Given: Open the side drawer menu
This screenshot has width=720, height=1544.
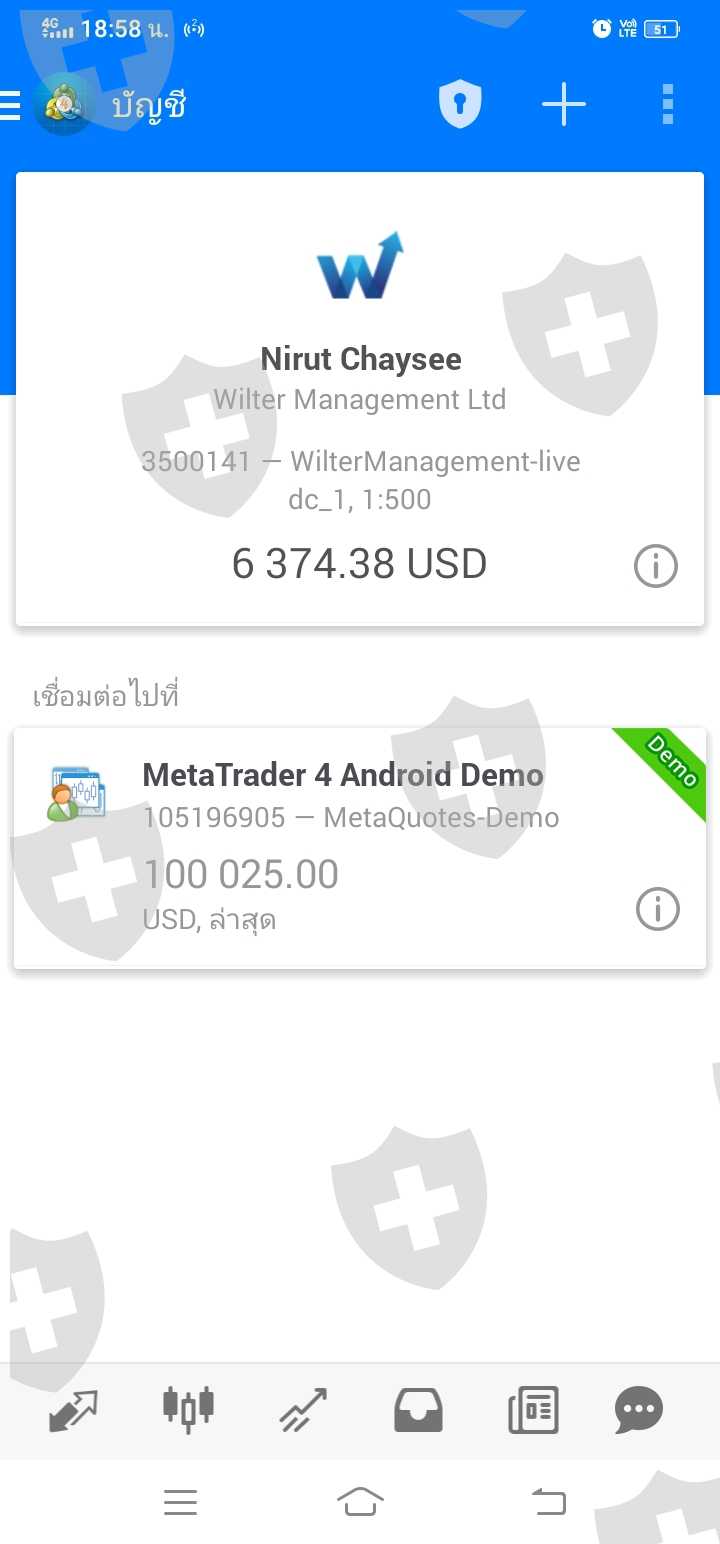Looking at the screenshot, I should point(12,105).
